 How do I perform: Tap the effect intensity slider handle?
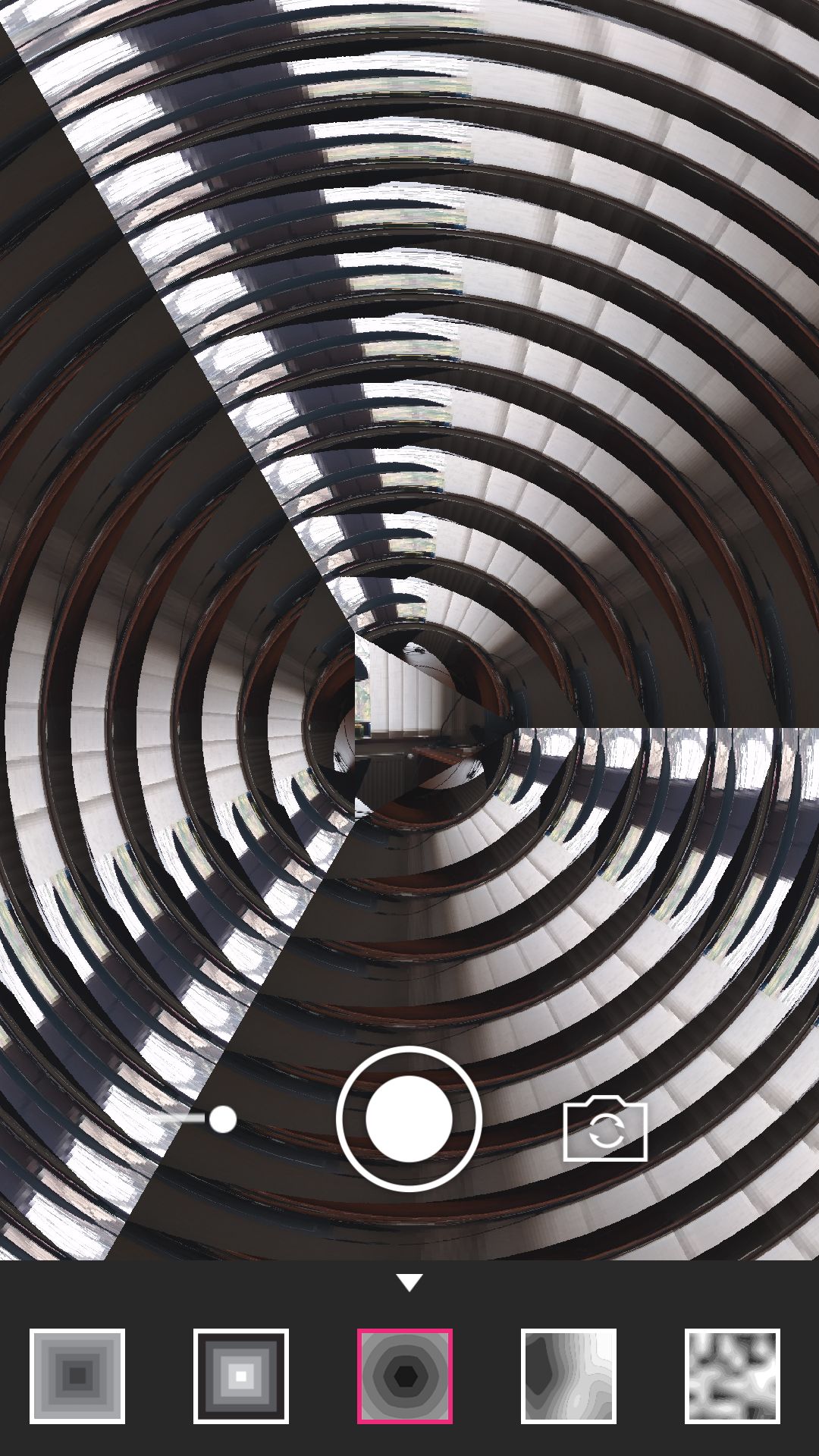click(x=222, y=1119)
